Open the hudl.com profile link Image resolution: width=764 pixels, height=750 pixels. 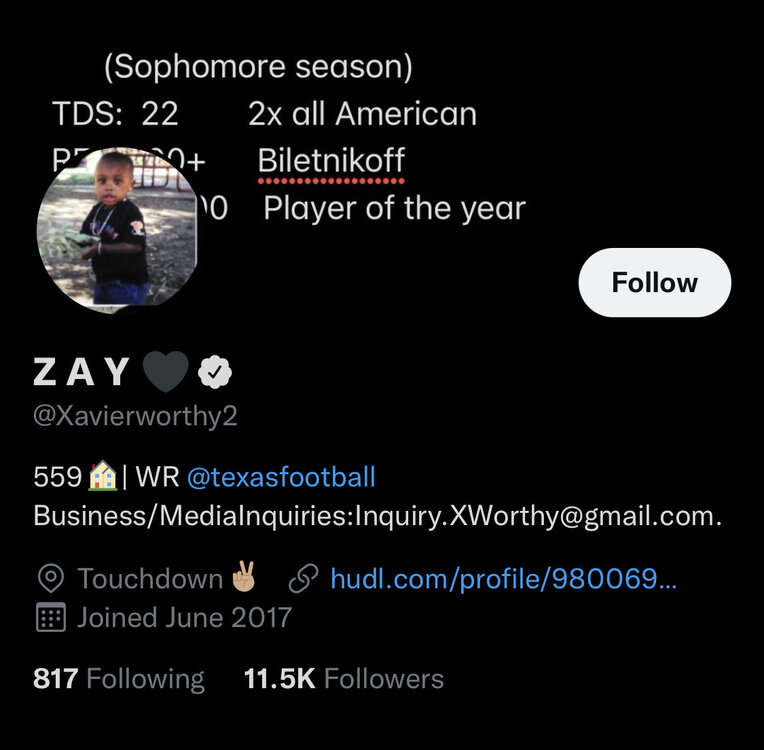click(x=503, y=578)
